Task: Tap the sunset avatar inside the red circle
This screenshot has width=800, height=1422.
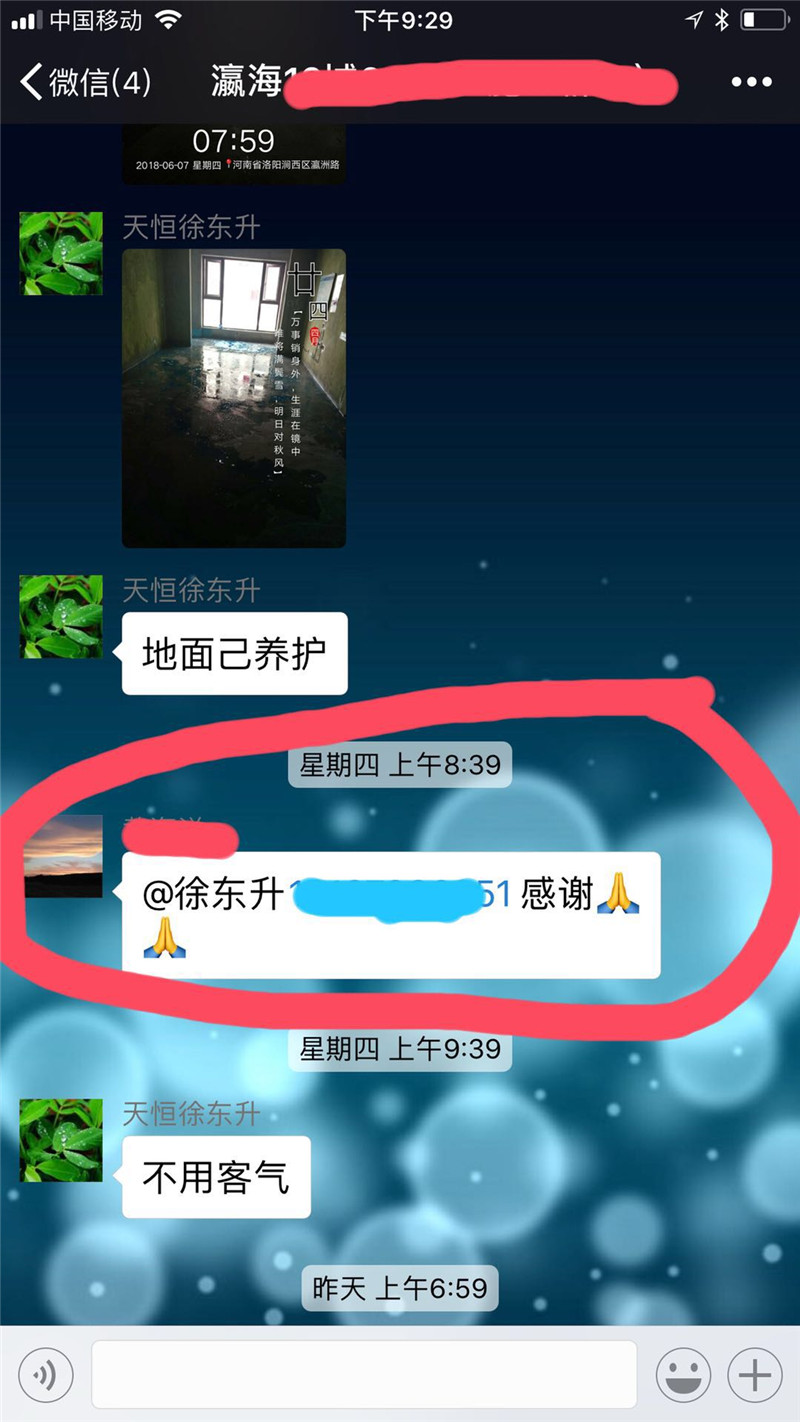Action: pyautogui.click(x=62, y=855)
